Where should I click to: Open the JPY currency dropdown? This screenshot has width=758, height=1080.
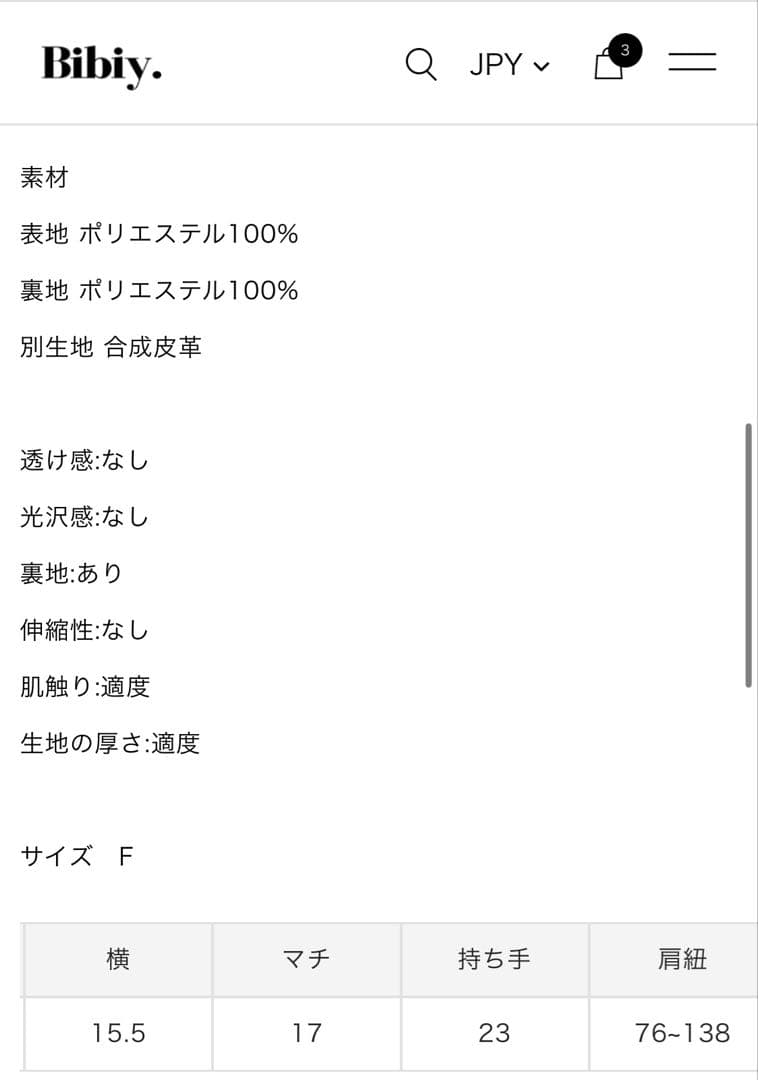[x=510, y=65]
